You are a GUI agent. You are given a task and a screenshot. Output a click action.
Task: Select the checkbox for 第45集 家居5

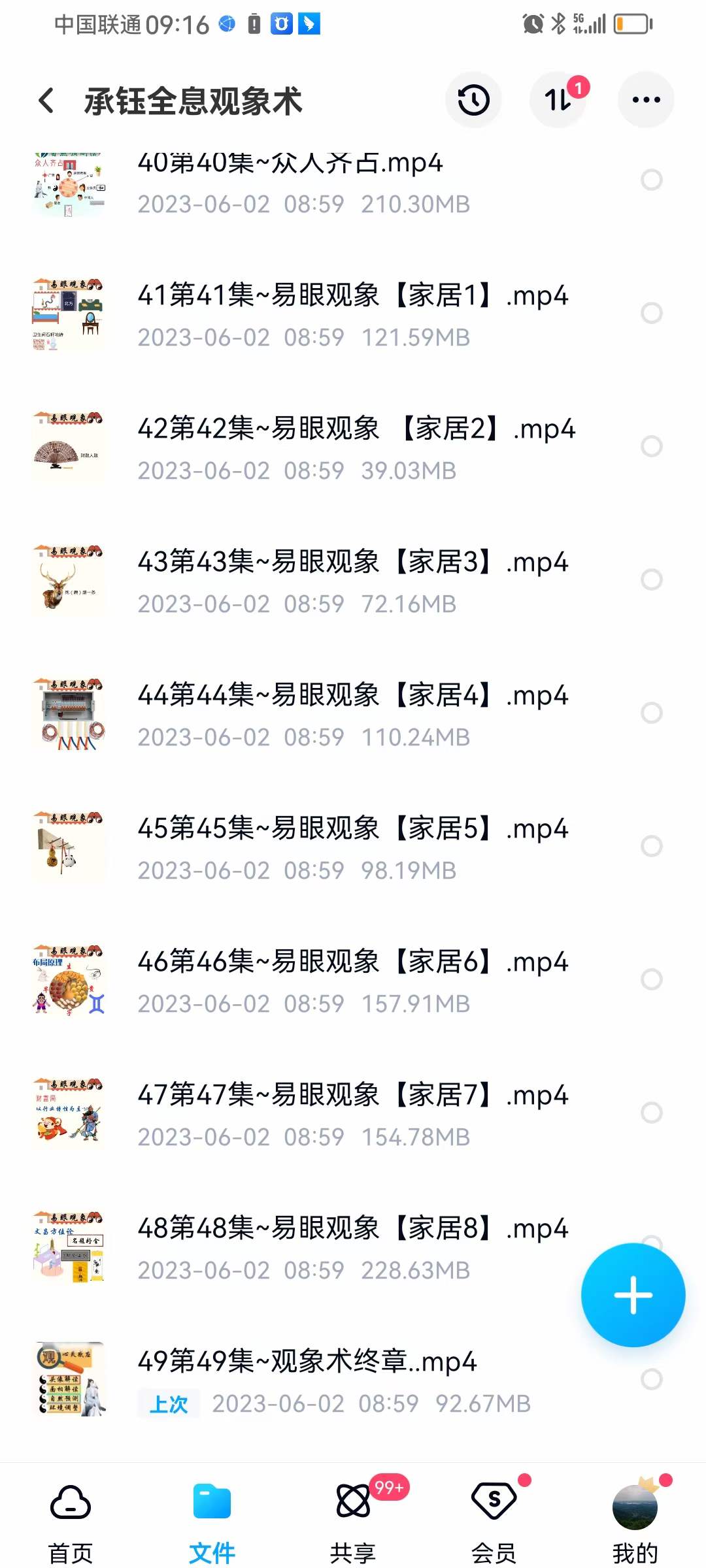pyautogui.click(x=652, y=847)
